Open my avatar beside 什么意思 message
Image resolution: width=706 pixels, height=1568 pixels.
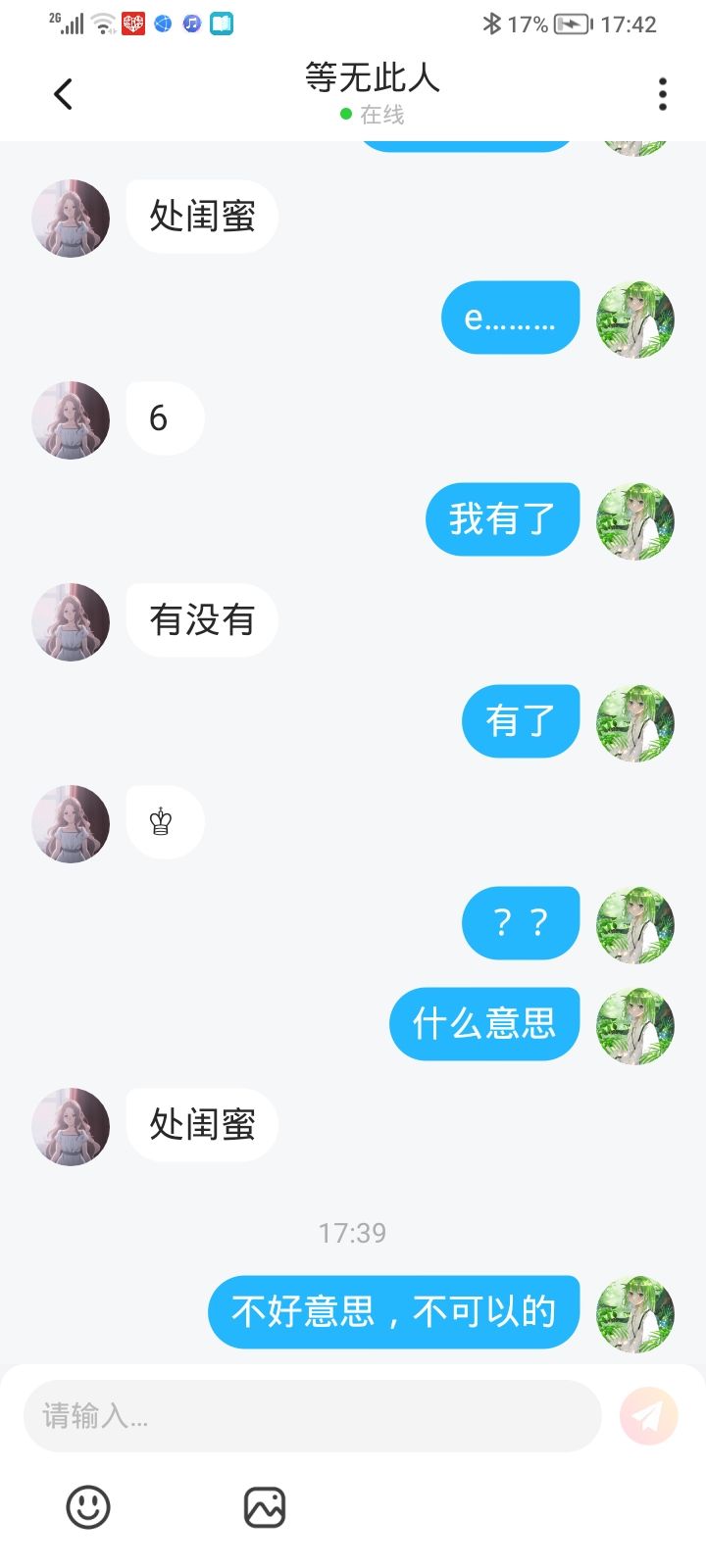click(x=635, y=1026)
